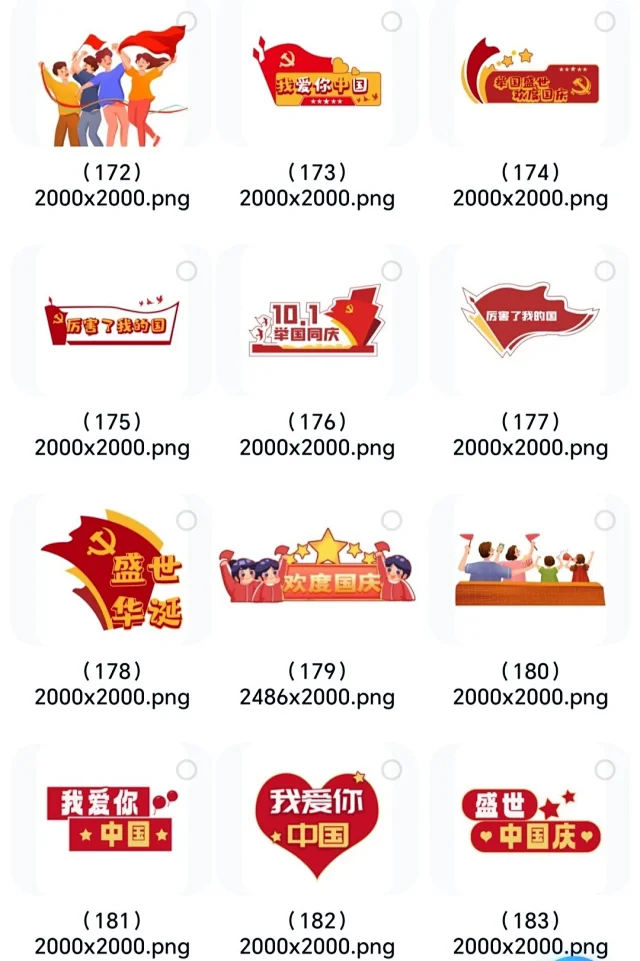
Task: Select image (172) with its circle
Action: (x=186, y=22)
